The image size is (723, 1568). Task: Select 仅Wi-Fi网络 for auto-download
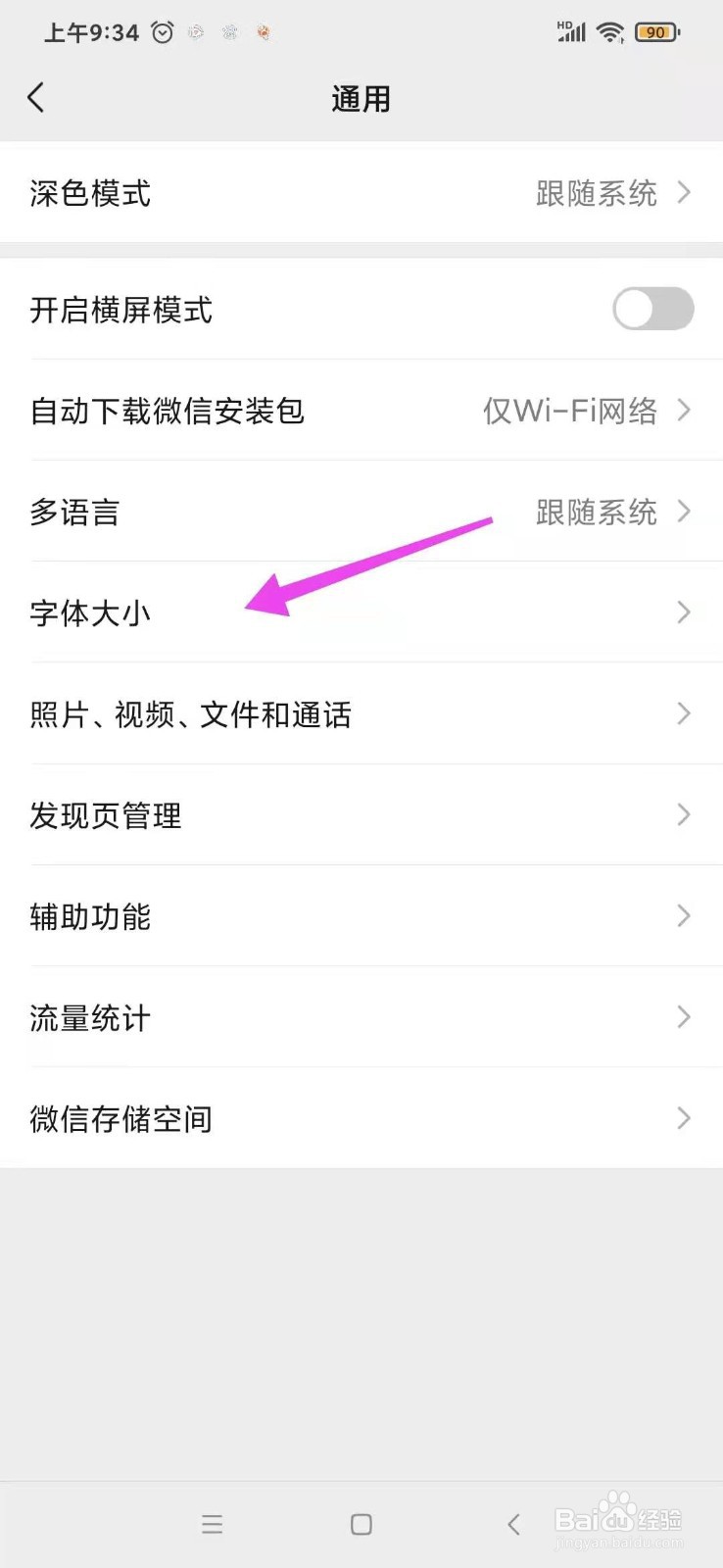[x=573, y=411]
